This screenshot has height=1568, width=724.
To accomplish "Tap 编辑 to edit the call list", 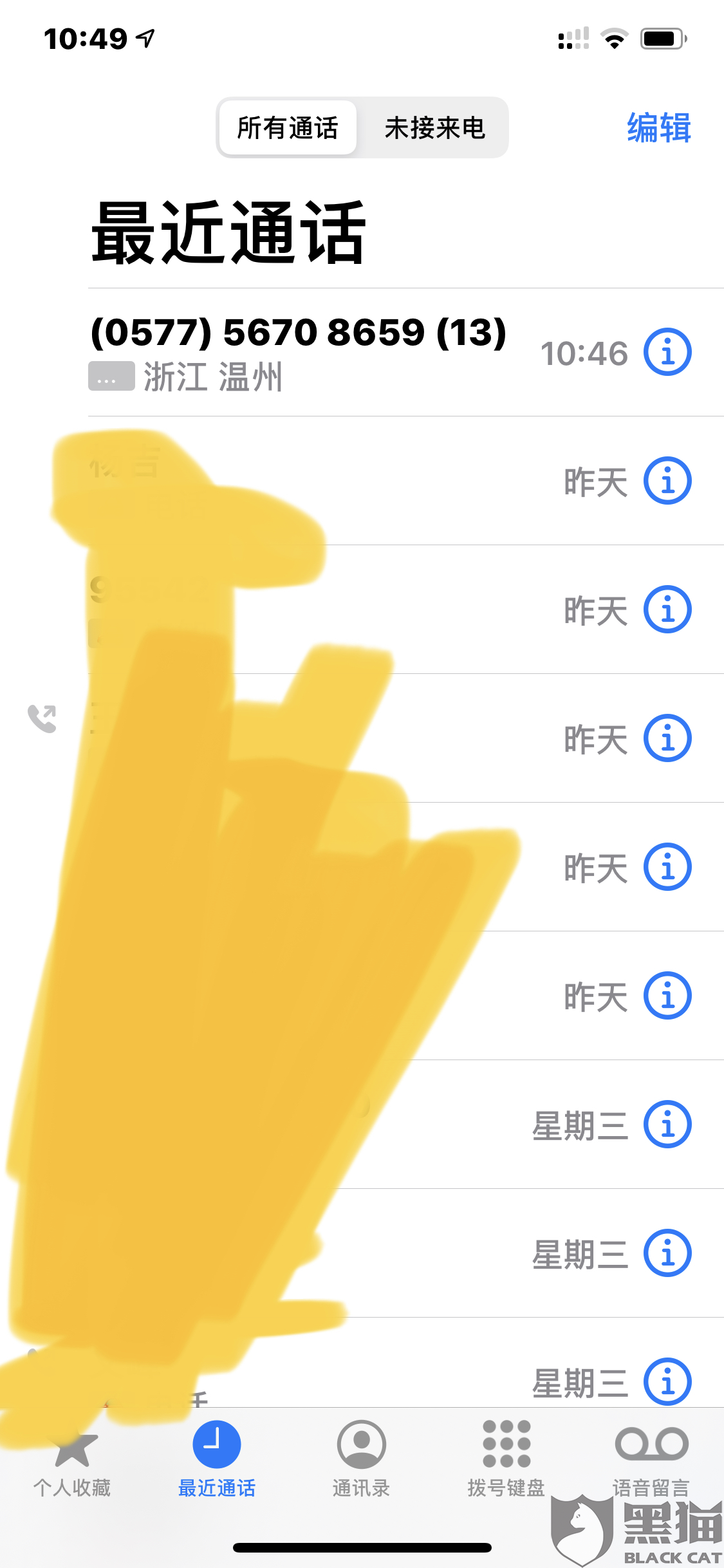I will pos(658,128).
